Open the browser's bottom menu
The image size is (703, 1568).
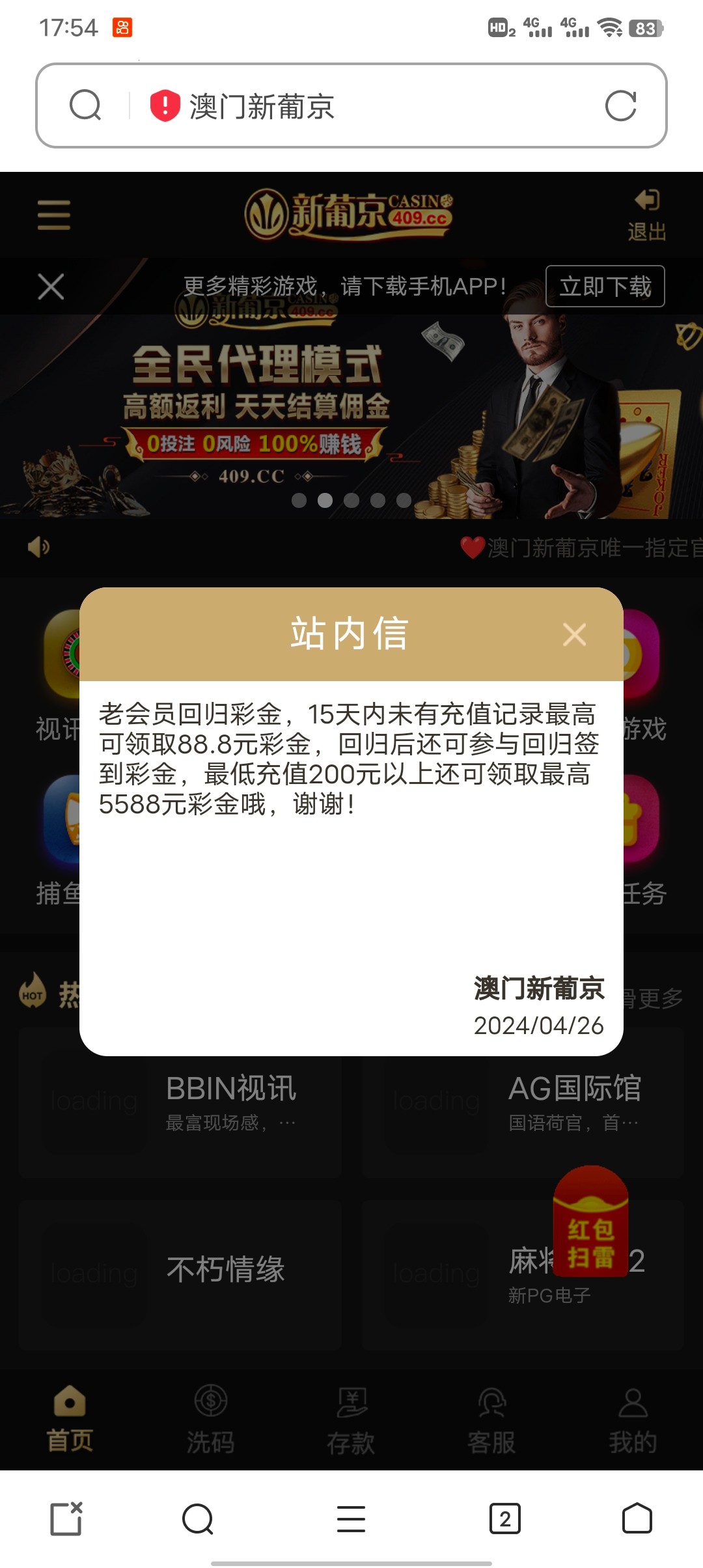[x=351, y=1519]
